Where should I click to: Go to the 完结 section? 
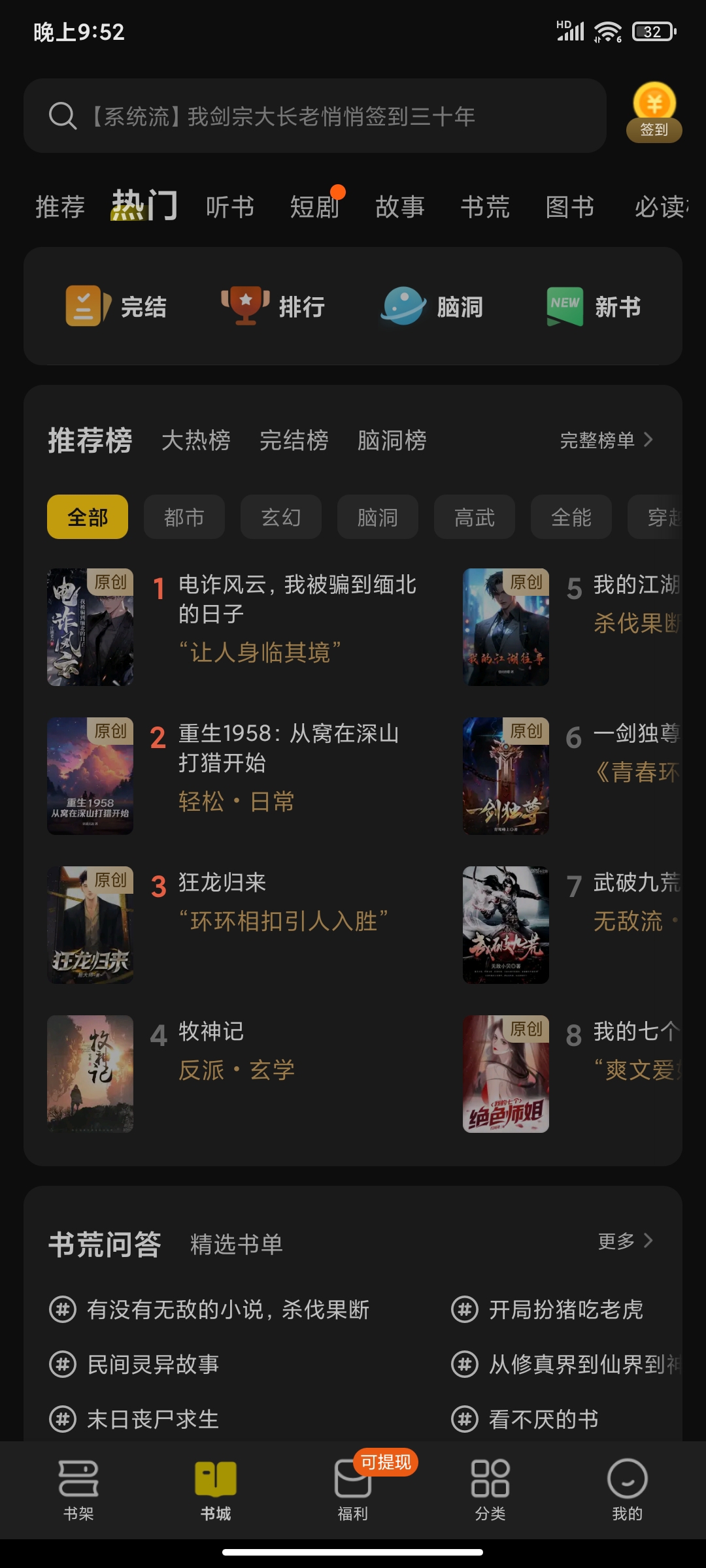pyautogui.click(x=116, y=306)
